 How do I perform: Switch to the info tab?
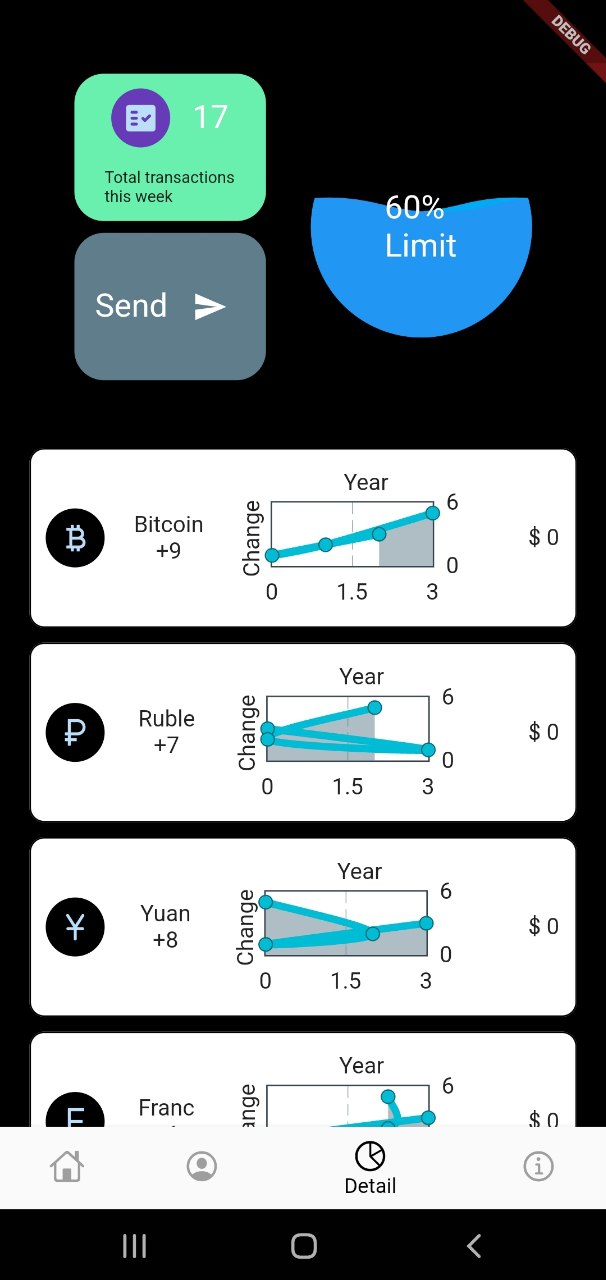[539, 1166]
